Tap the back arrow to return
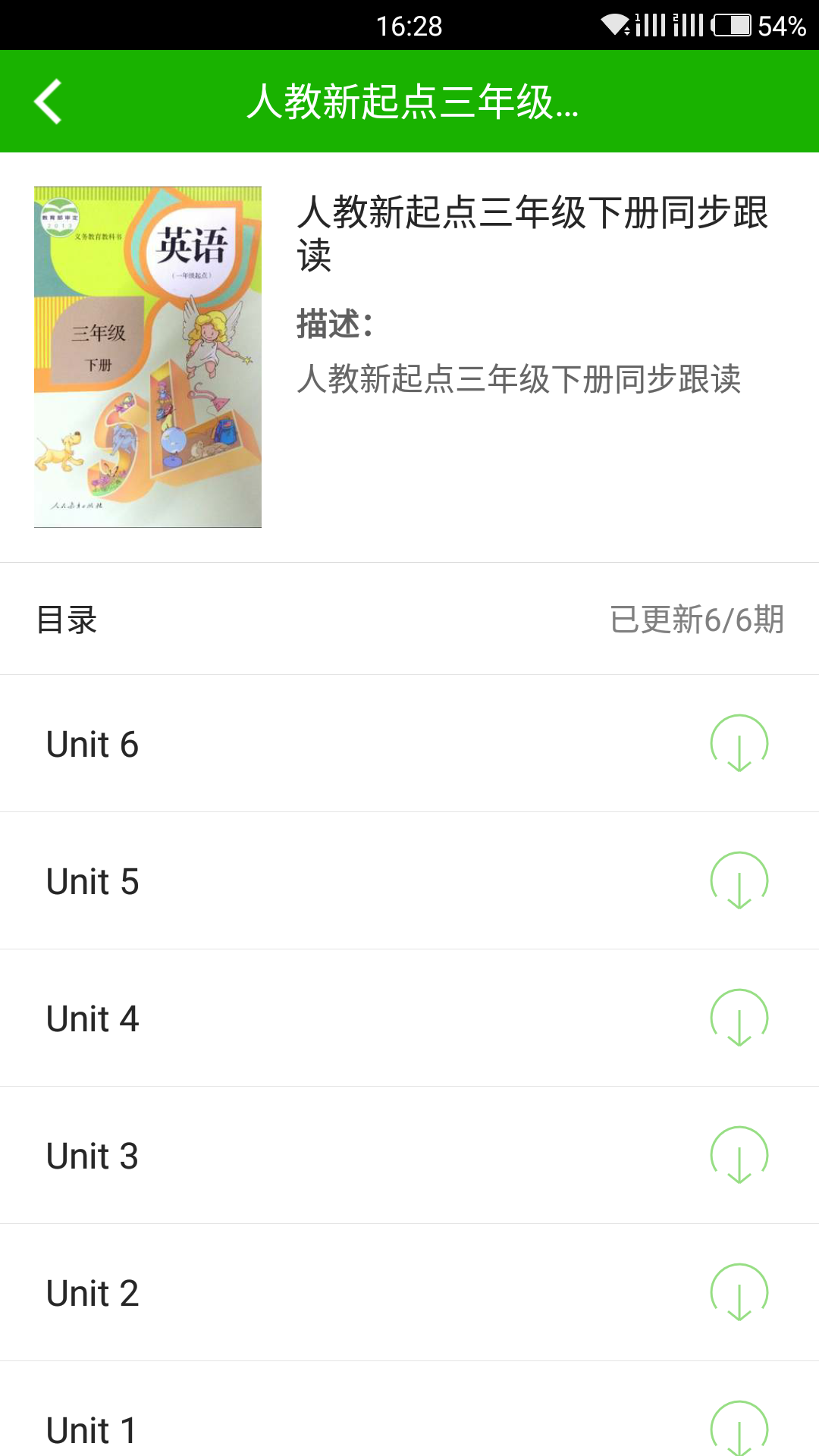The height and width of the screenshot is (1456, 819). coord(48,101)
